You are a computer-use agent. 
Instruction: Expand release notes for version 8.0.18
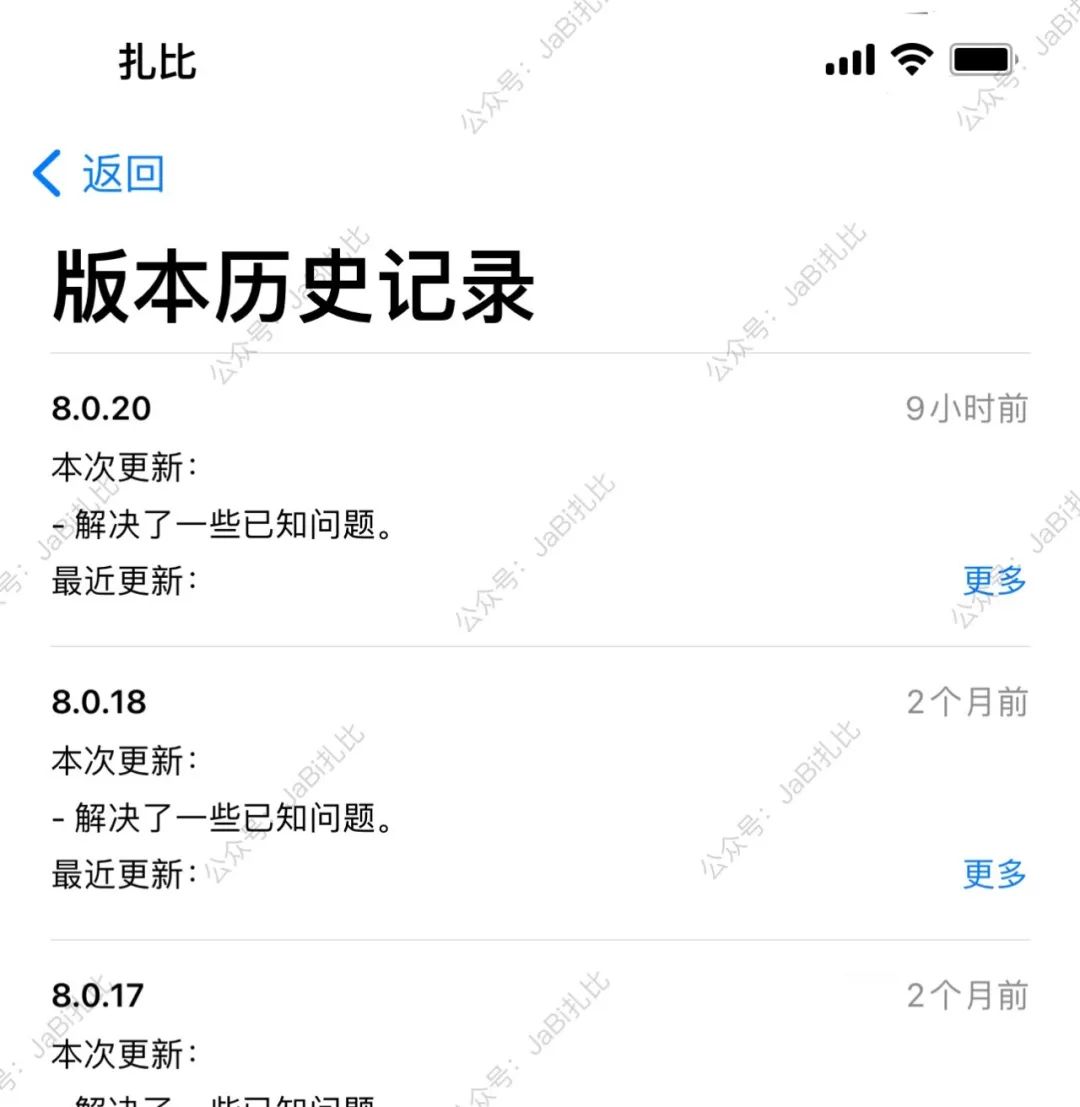[994, 875]
